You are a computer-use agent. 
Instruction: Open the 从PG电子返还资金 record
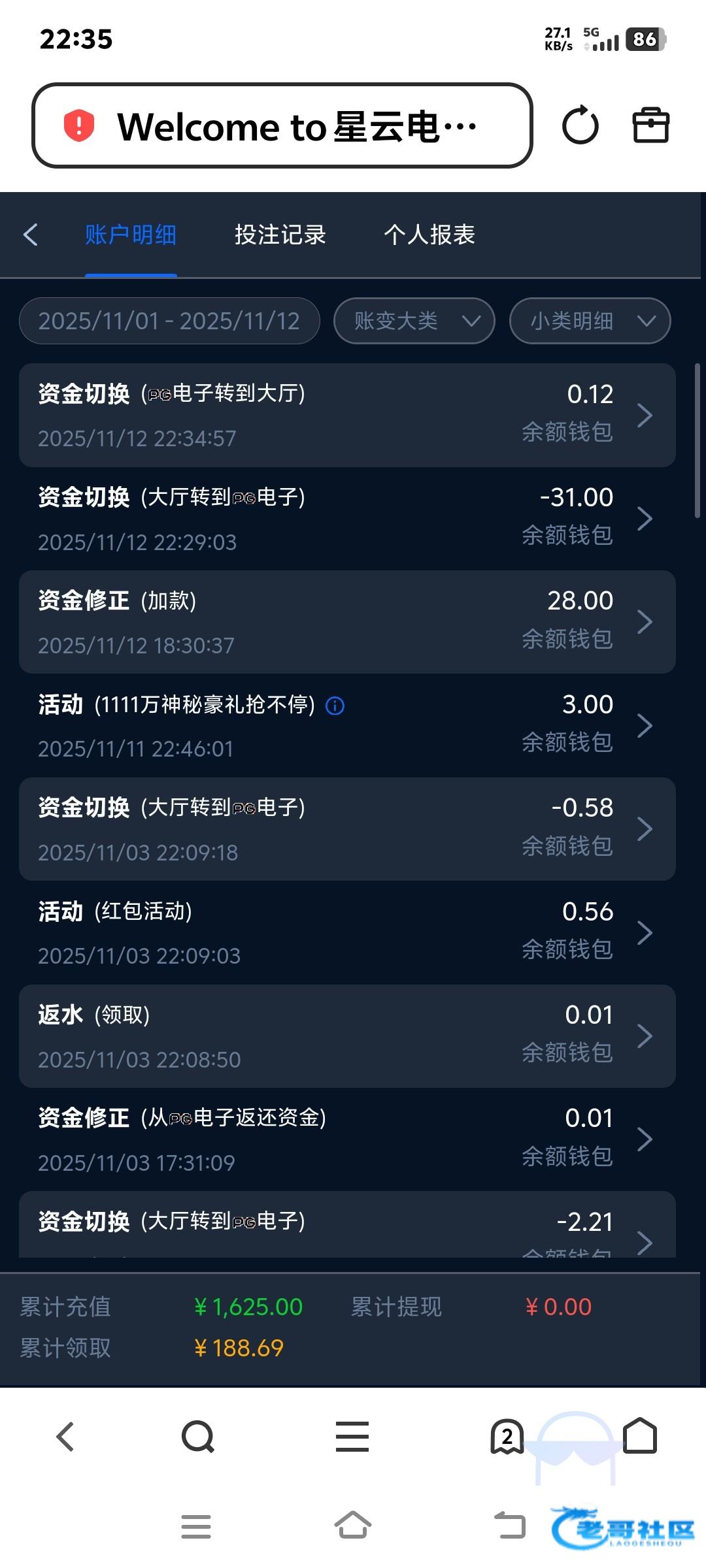click(347, 1139)
